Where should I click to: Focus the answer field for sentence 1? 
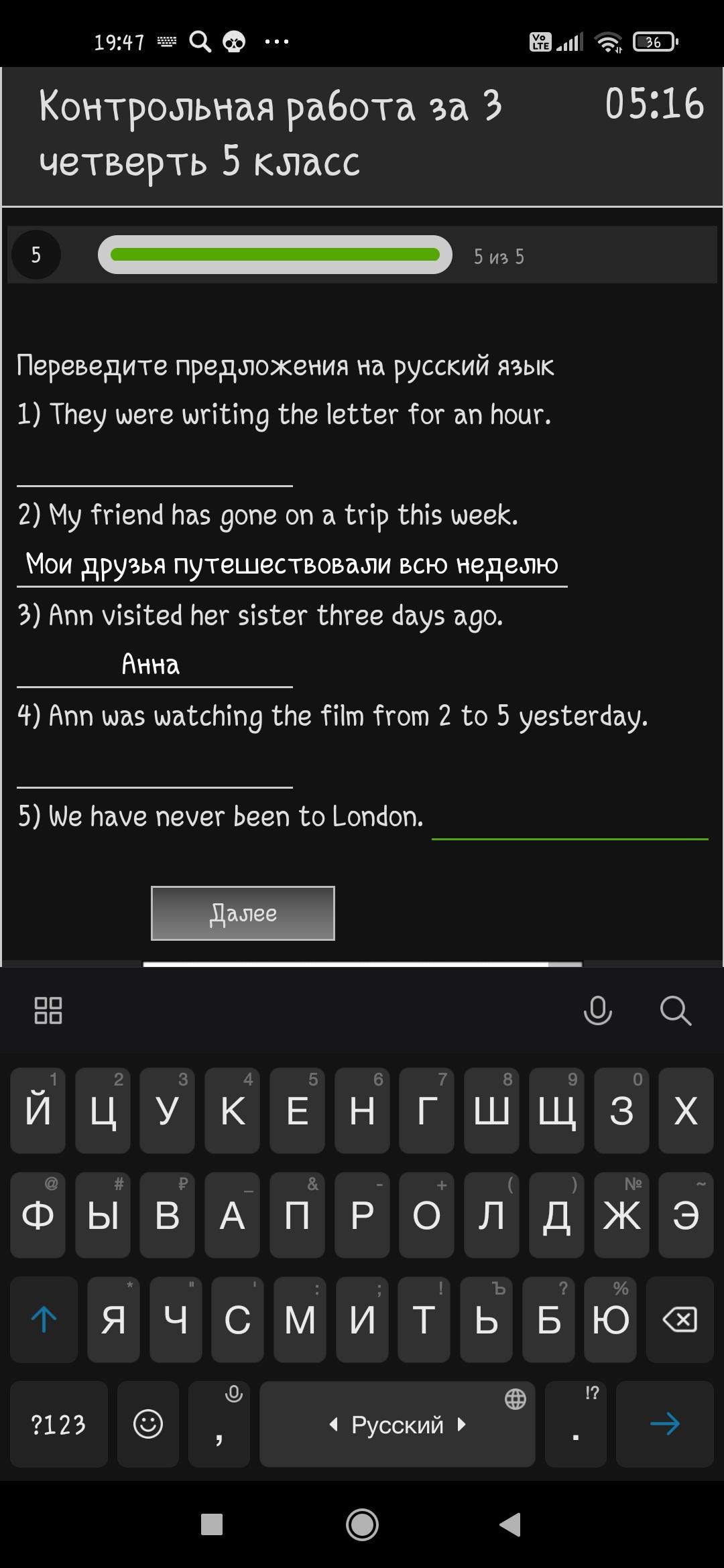[x=154, y=466]
